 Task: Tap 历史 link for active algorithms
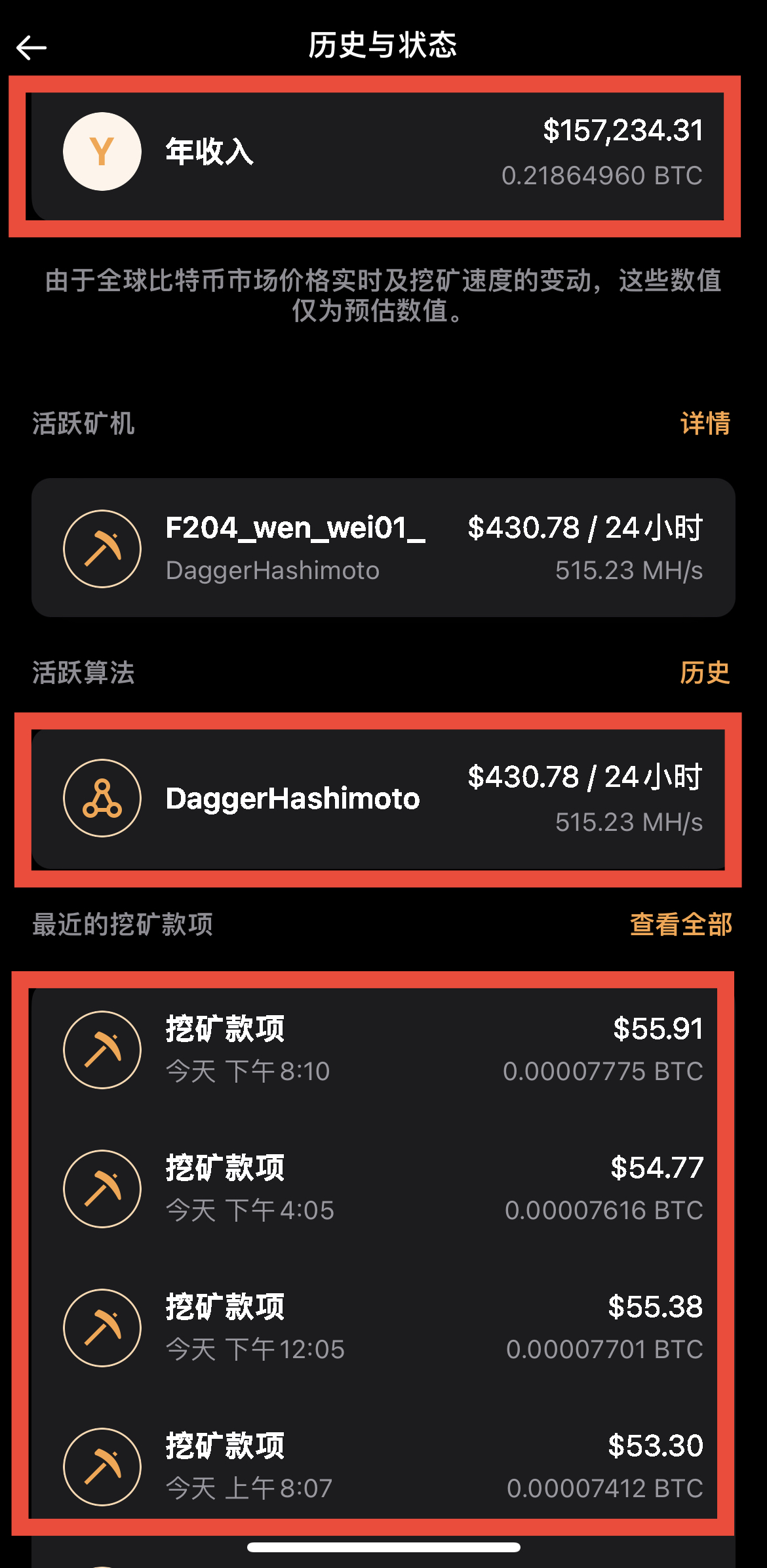pos(705,673)
